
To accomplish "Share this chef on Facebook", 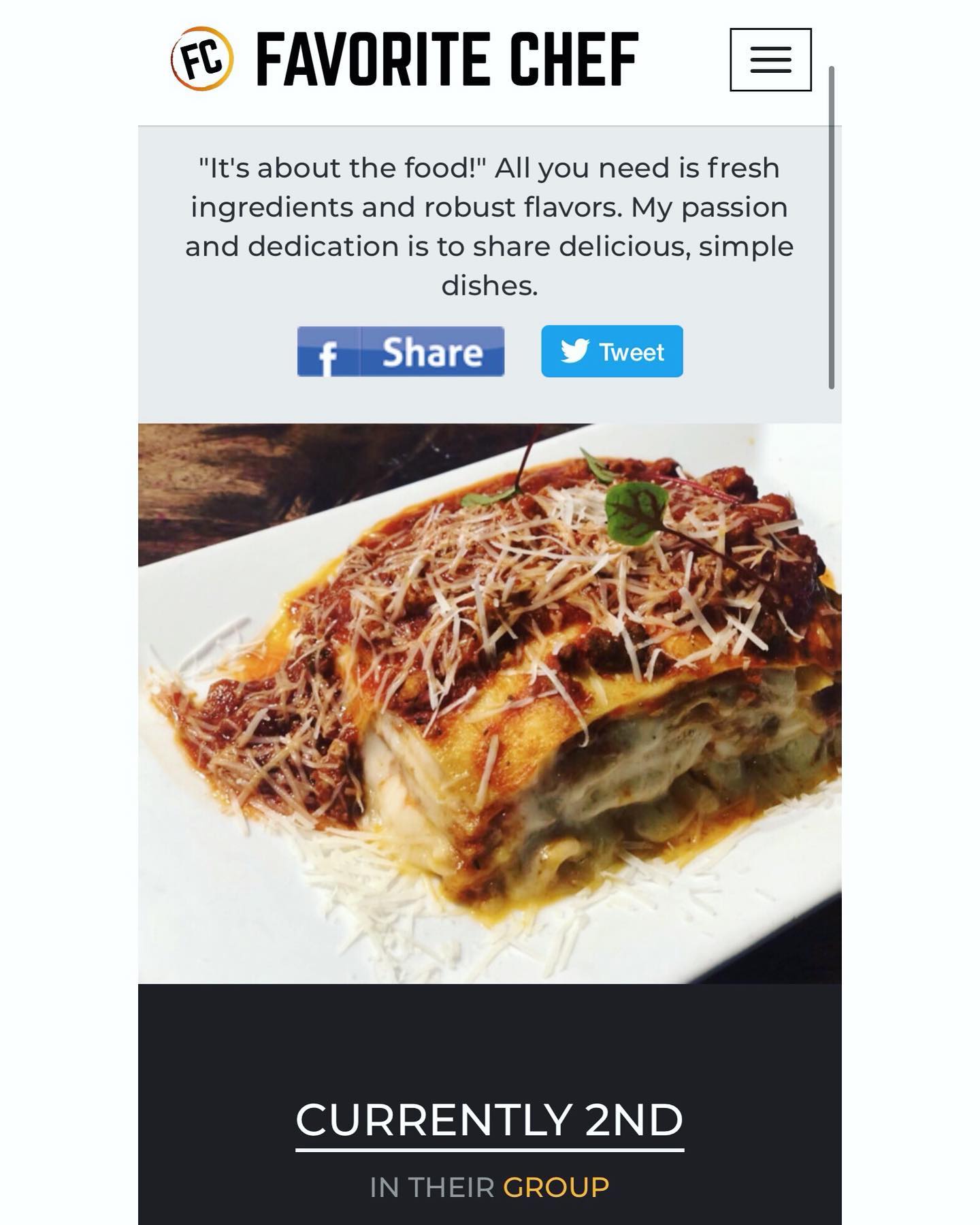I will (401, 352).
